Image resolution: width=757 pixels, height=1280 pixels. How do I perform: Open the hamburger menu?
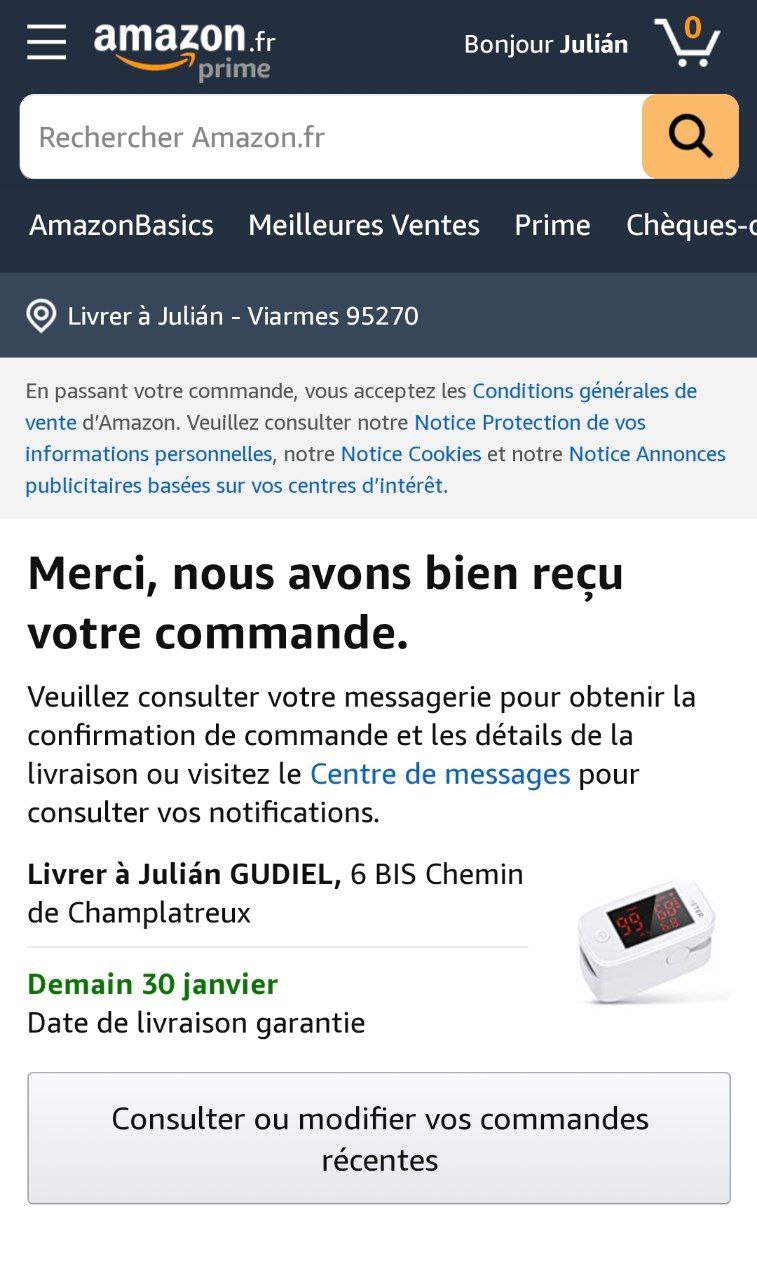click(x=46, y=42)
